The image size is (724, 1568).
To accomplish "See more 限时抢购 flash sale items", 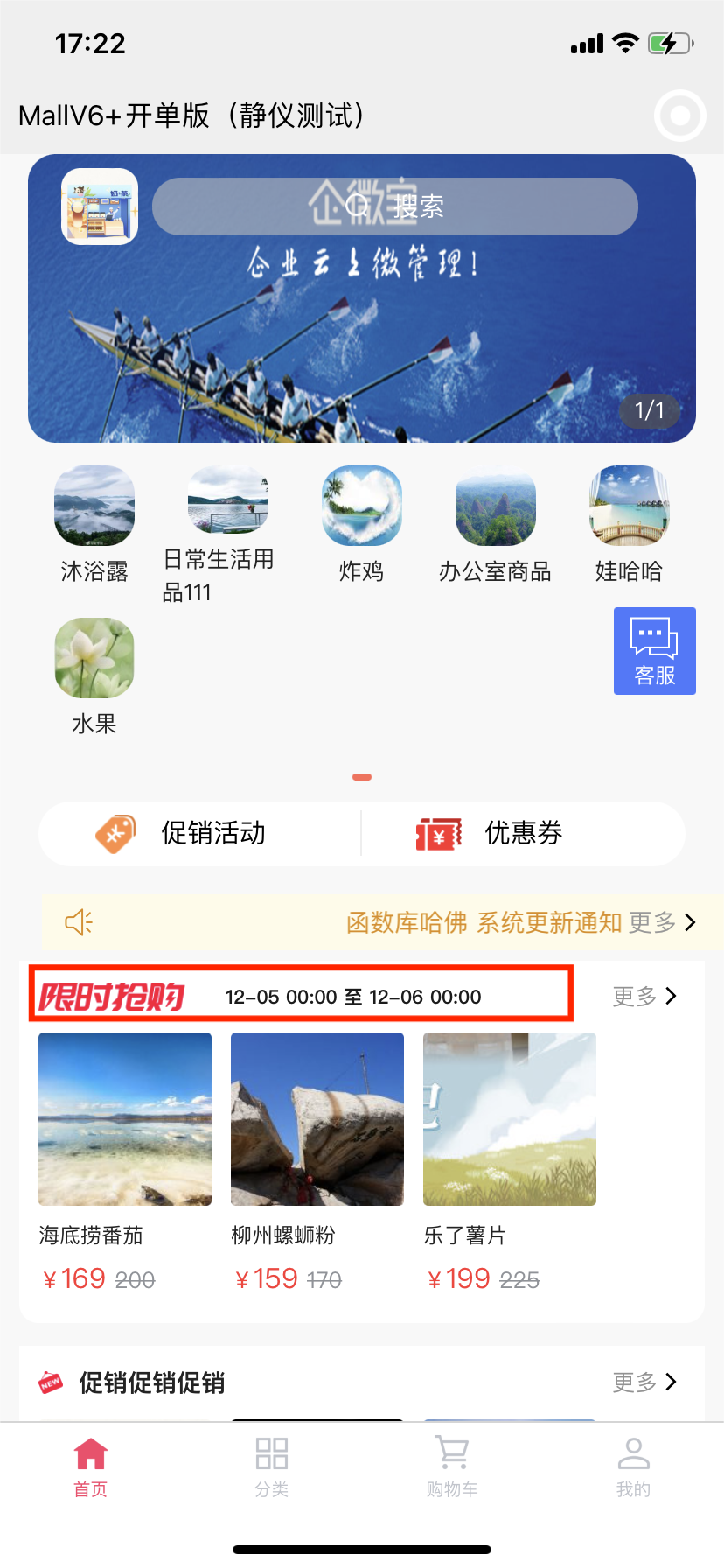I will pos(644,996).
